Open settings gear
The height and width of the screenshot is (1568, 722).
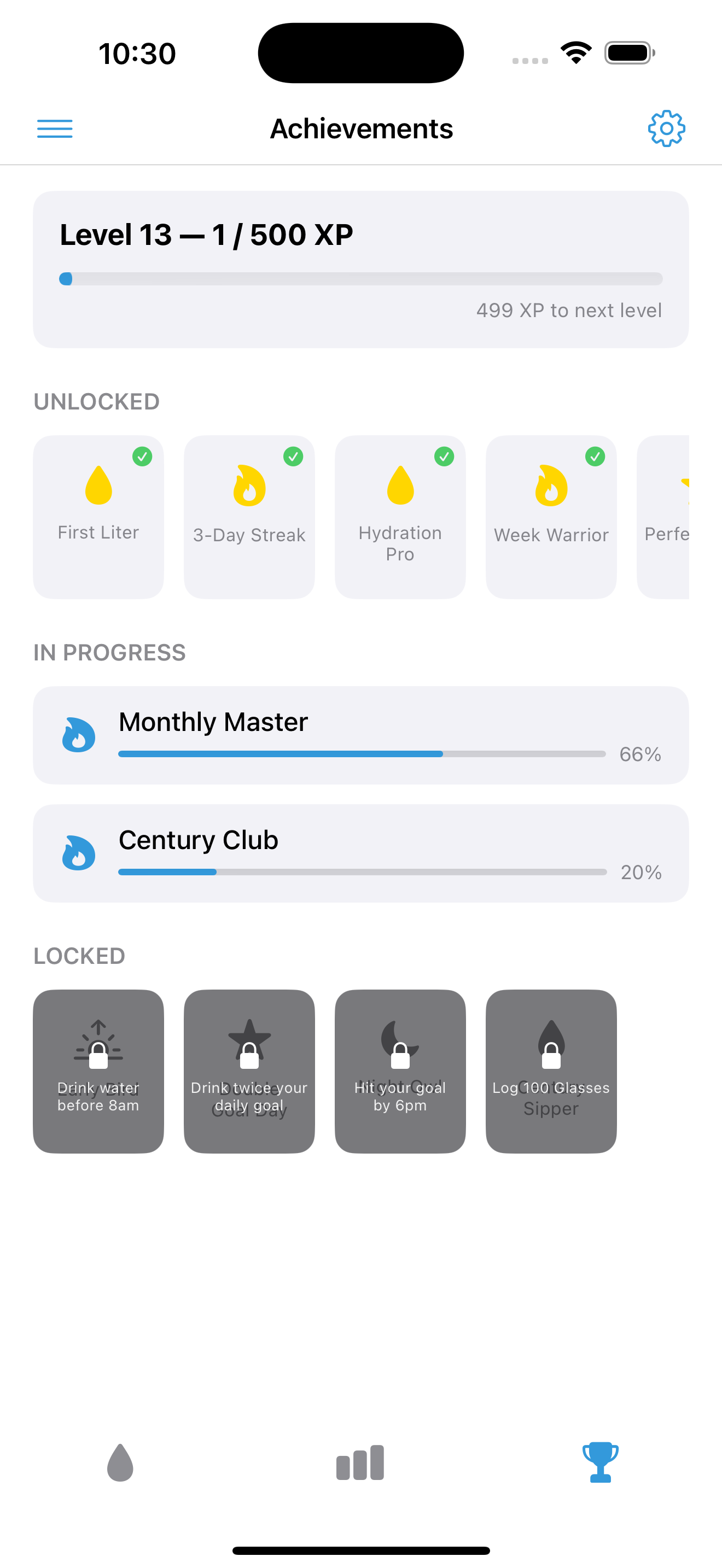click(666, 128)
